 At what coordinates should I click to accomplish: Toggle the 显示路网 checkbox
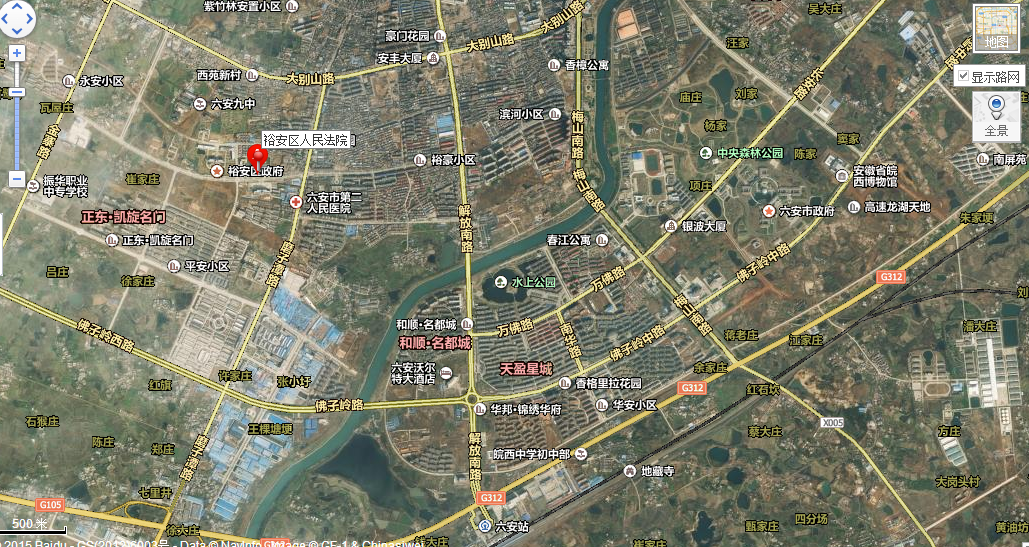tap(963, 77)
